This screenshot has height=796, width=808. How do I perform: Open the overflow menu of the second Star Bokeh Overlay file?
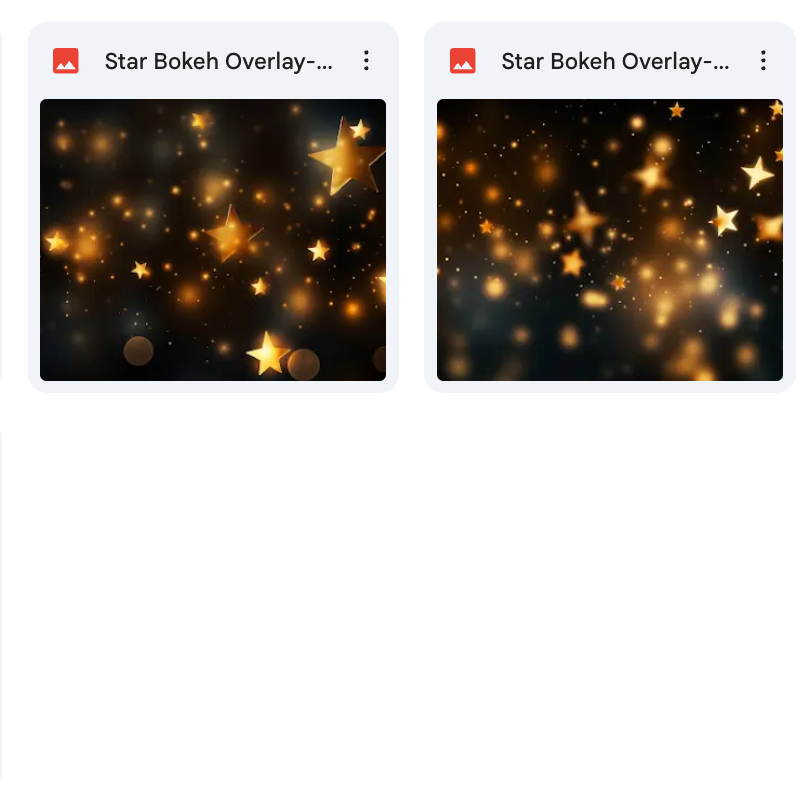763,61
